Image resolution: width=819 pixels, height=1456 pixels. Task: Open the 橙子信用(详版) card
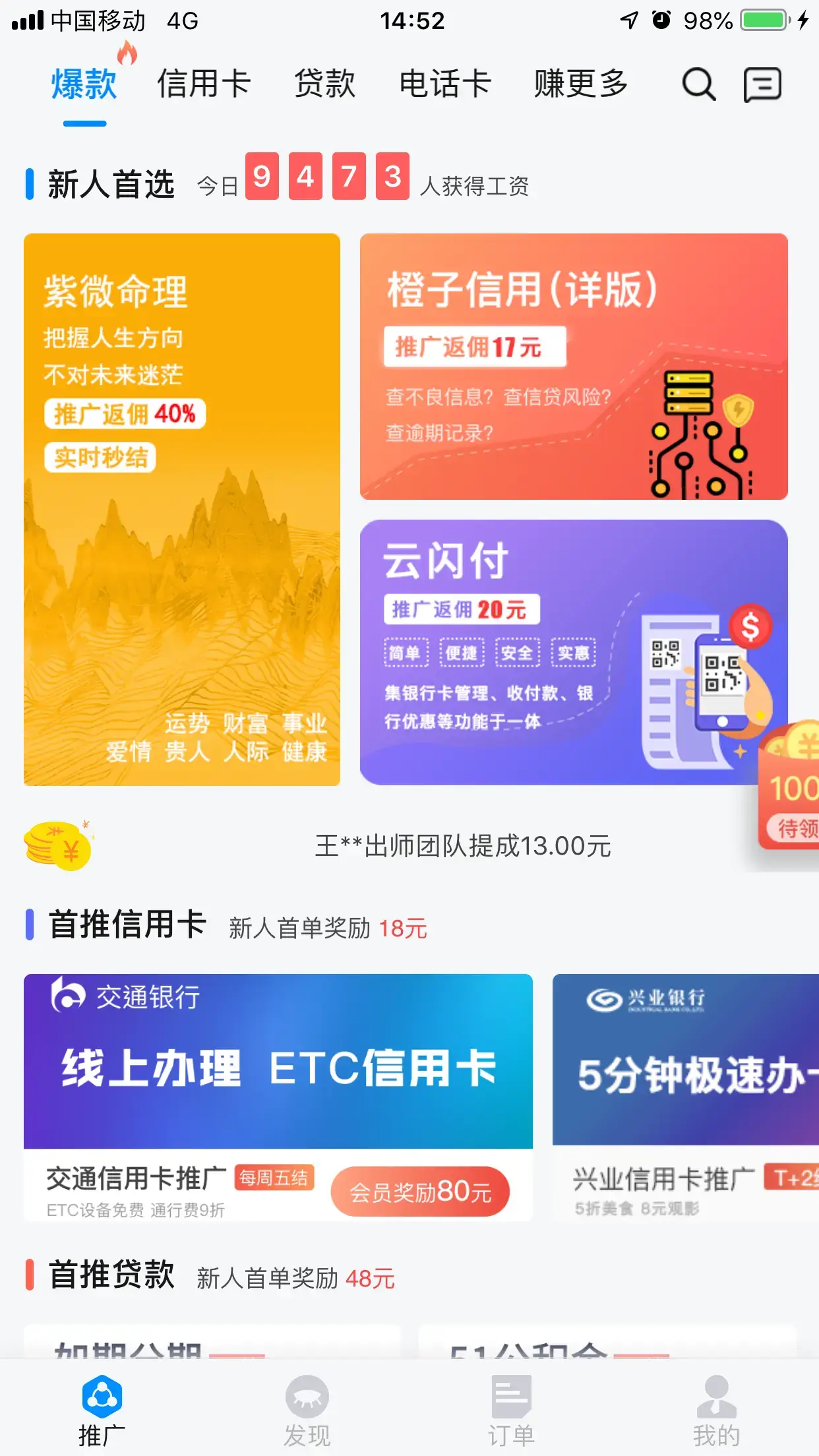[x=574, y=367]
